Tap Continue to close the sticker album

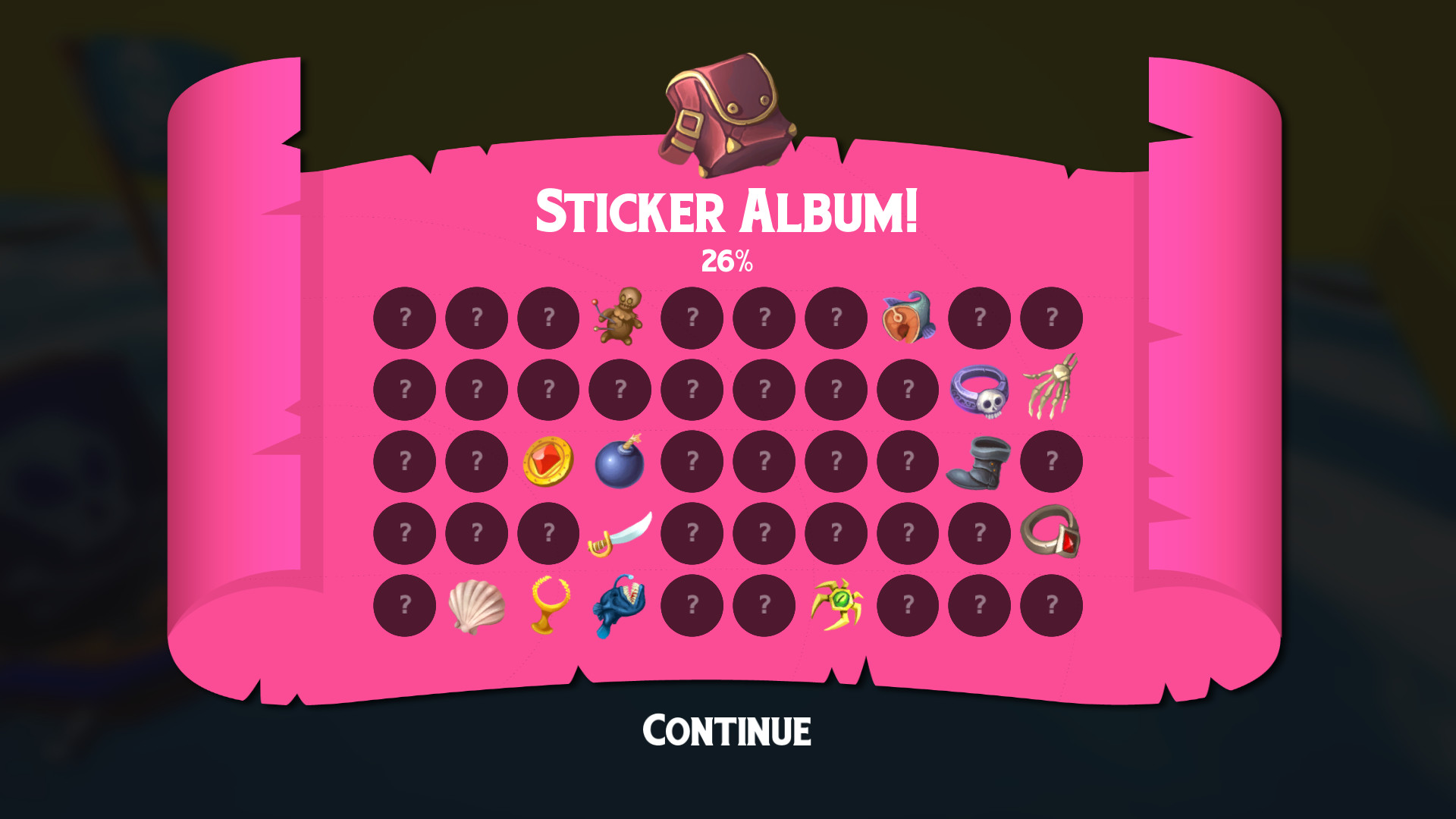726,730
